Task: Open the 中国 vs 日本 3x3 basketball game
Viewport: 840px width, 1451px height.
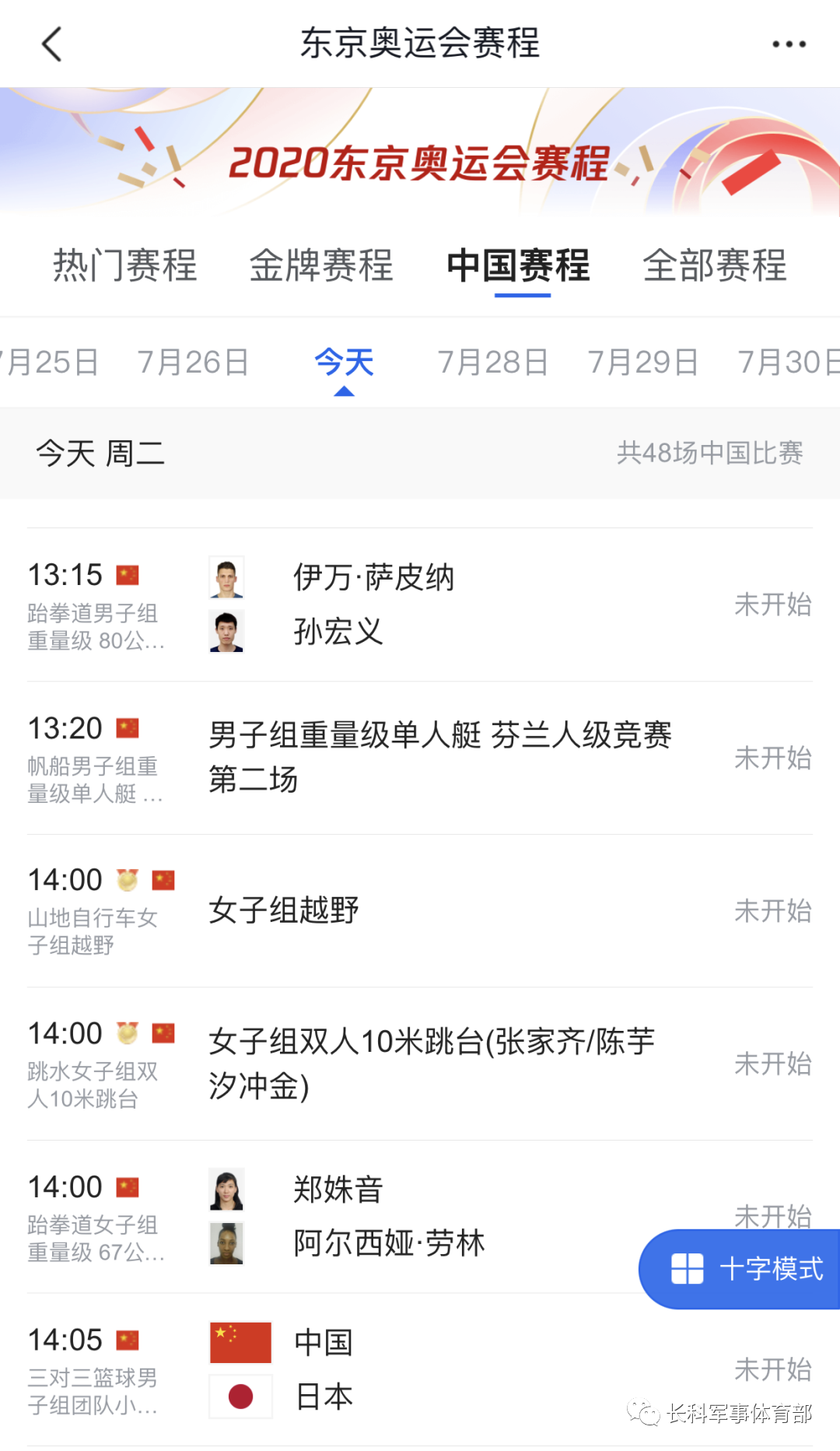Action: [420, 1369]
